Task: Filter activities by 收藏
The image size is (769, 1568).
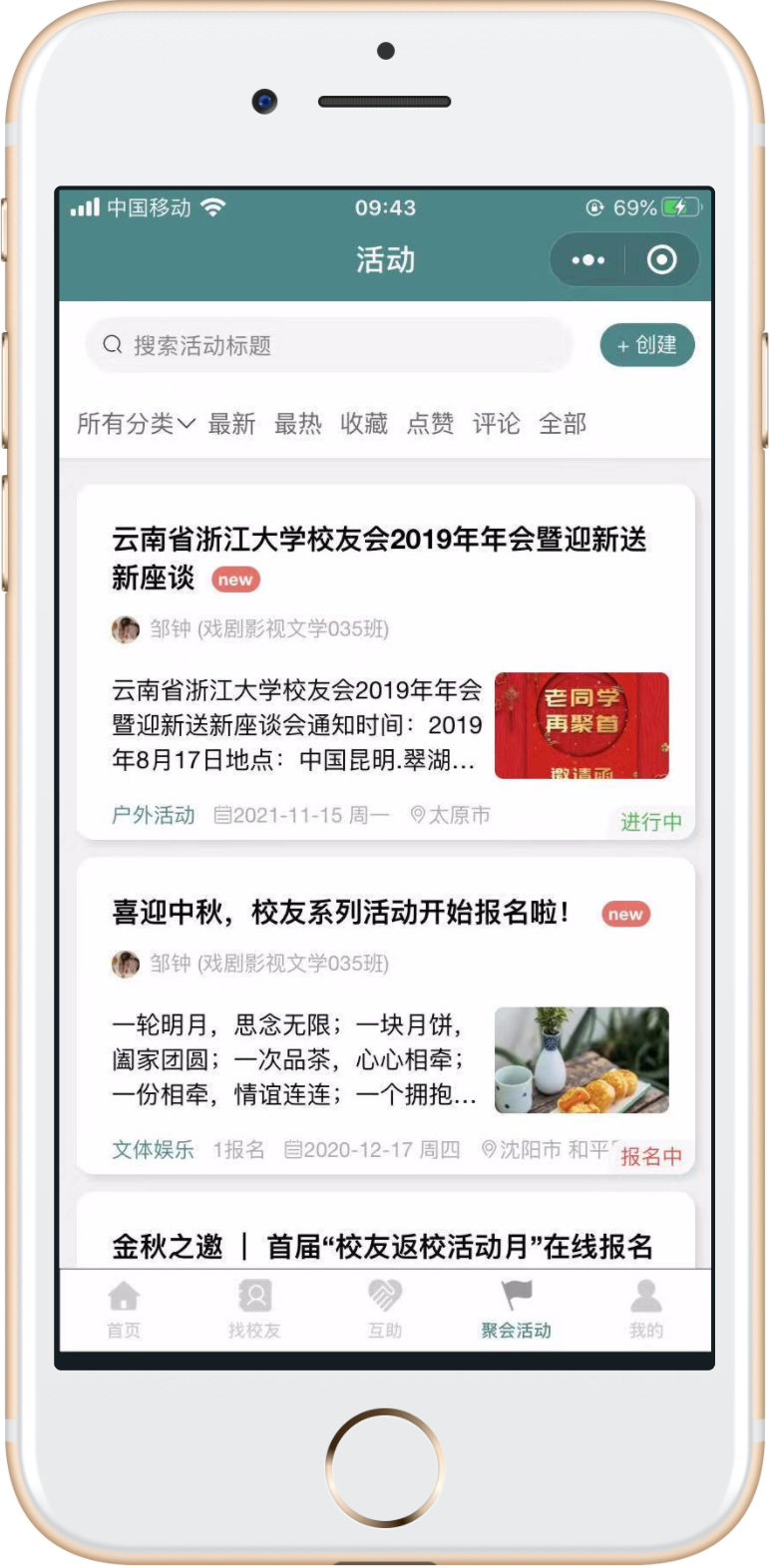Action: [x=364, y=424]
